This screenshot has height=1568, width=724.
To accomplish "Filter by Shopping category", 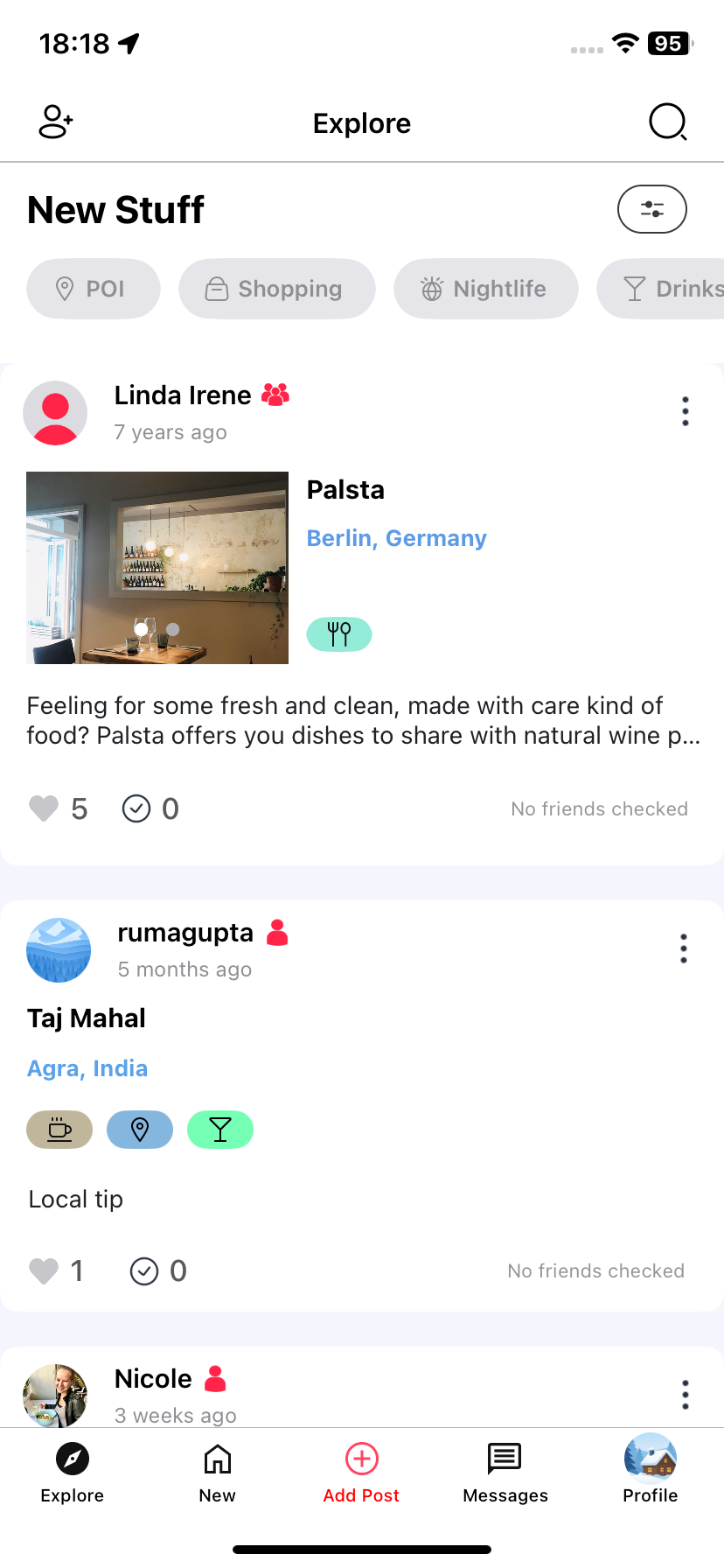I will click(276, 289).
